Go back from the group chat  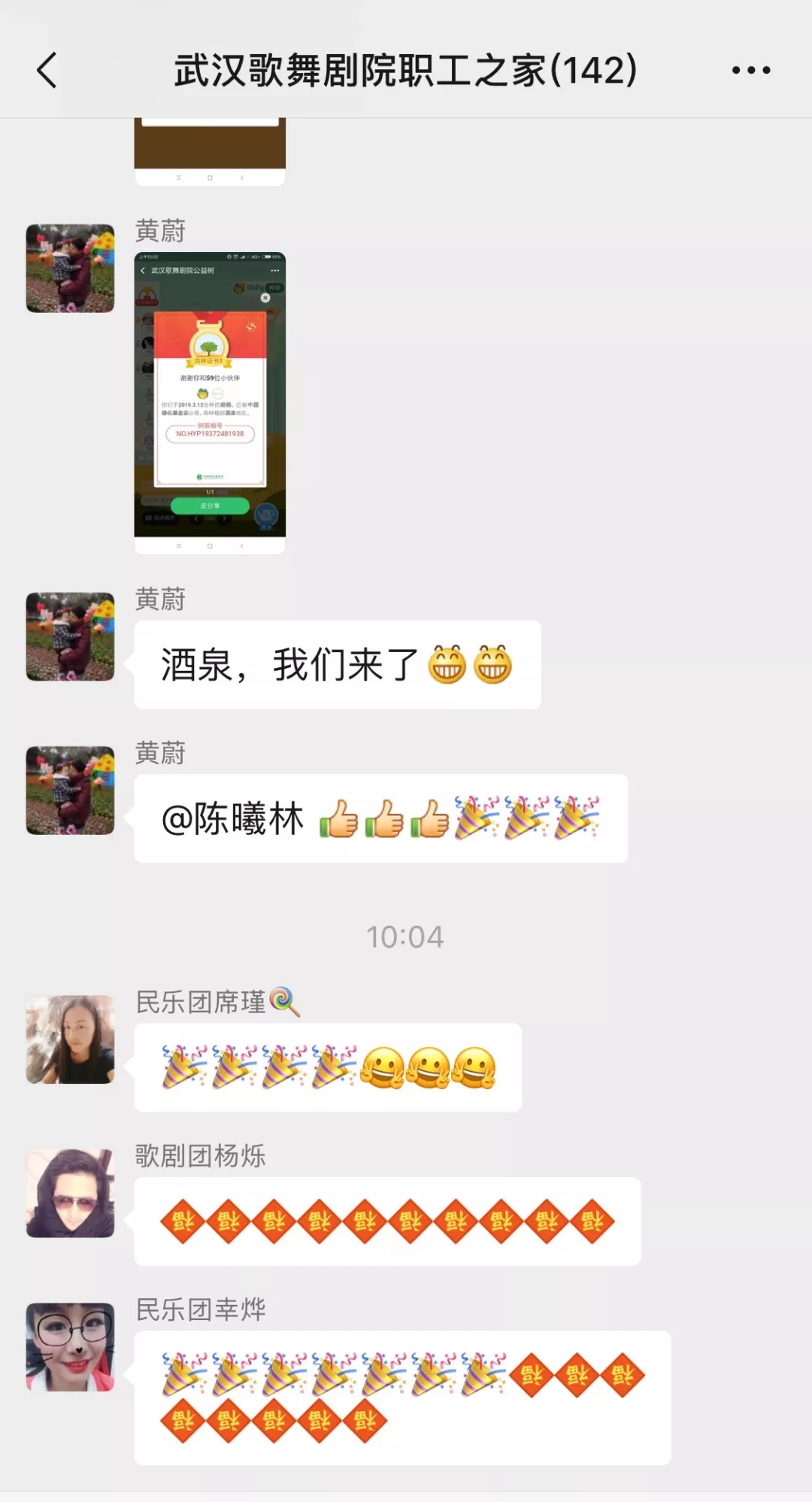[47, 70]
